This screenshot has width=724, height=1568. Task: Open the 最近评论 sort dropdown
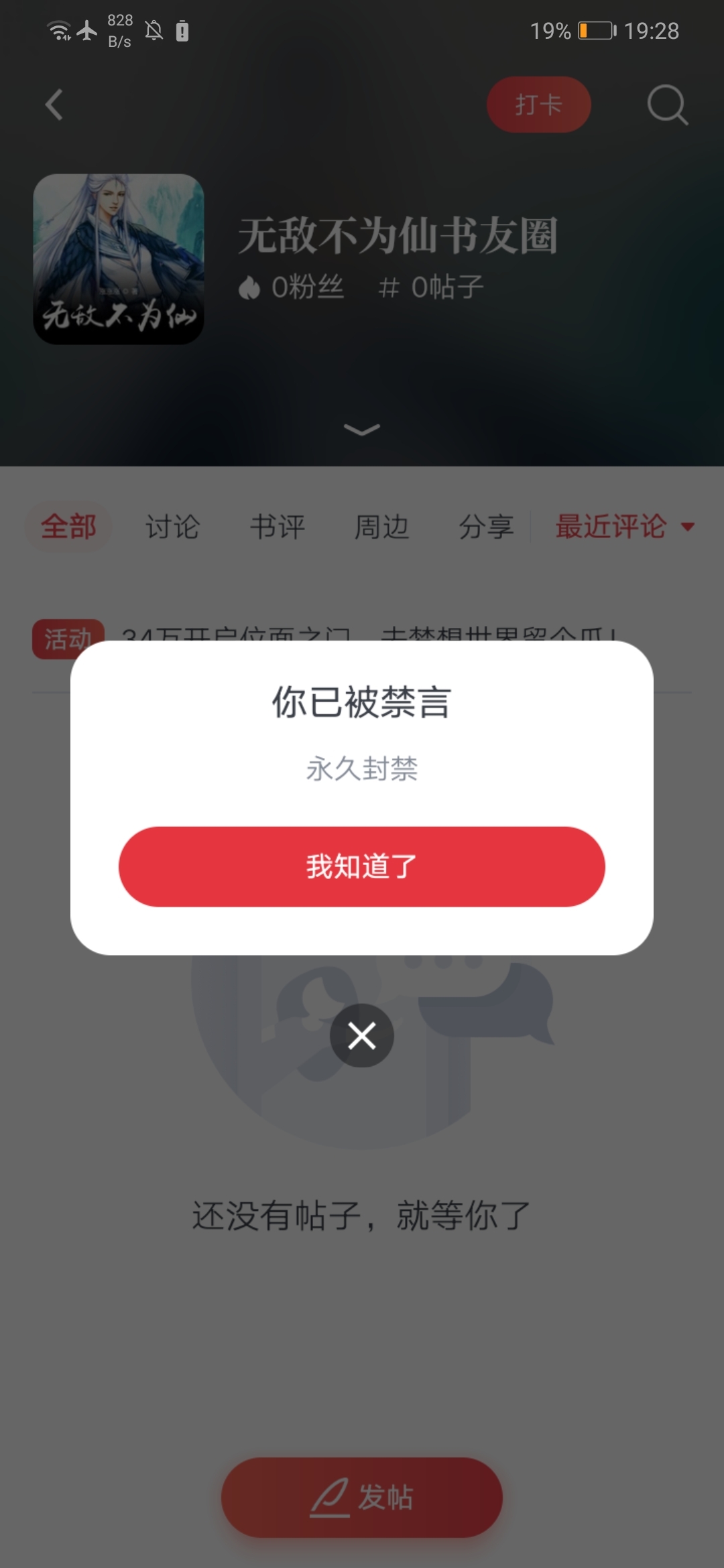pyautogui.click(x=623, y=527)
